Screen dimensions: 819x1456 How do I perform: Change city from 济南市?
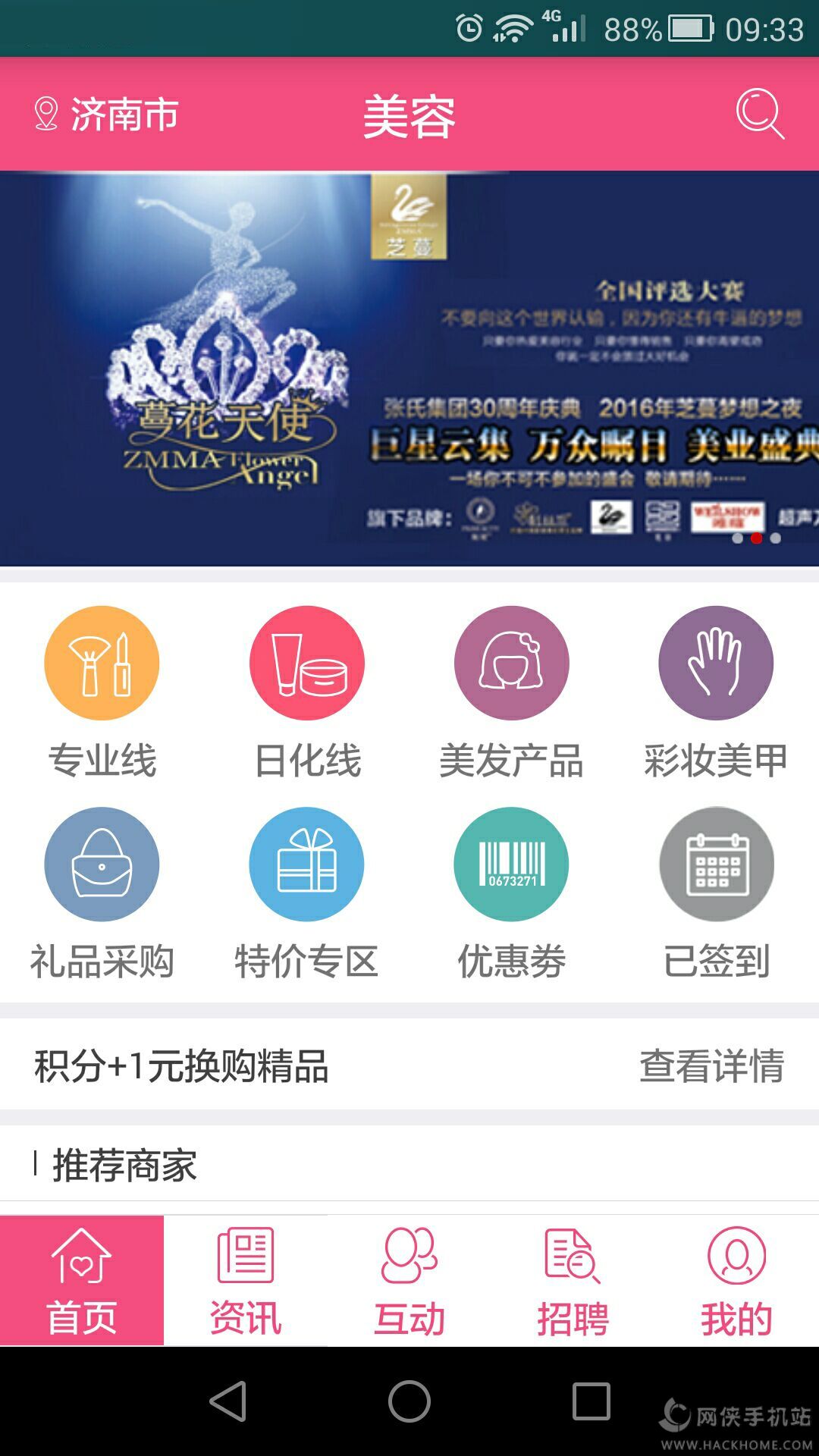coord(106,115)
